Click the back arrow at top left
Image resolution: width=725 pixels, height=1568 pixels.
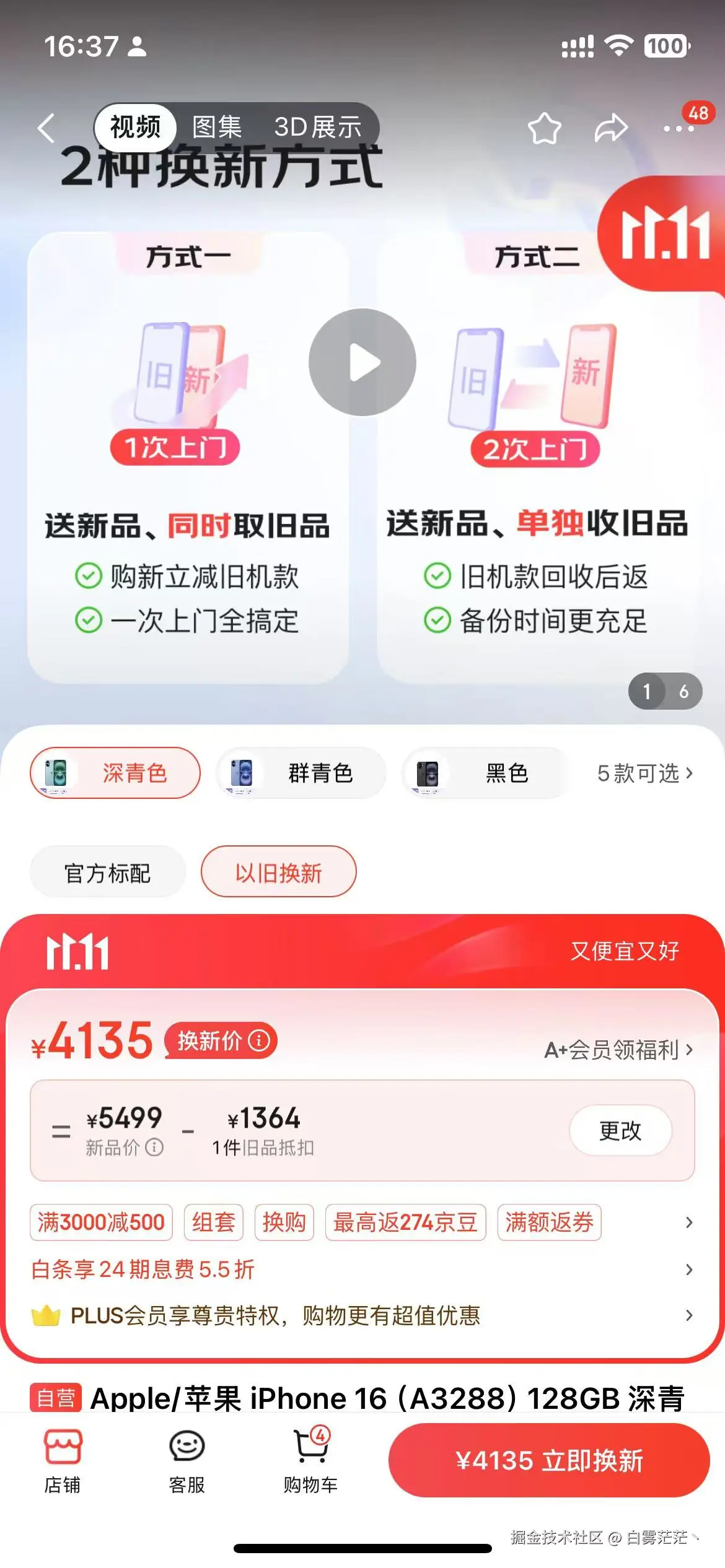(x=46, y=127)
